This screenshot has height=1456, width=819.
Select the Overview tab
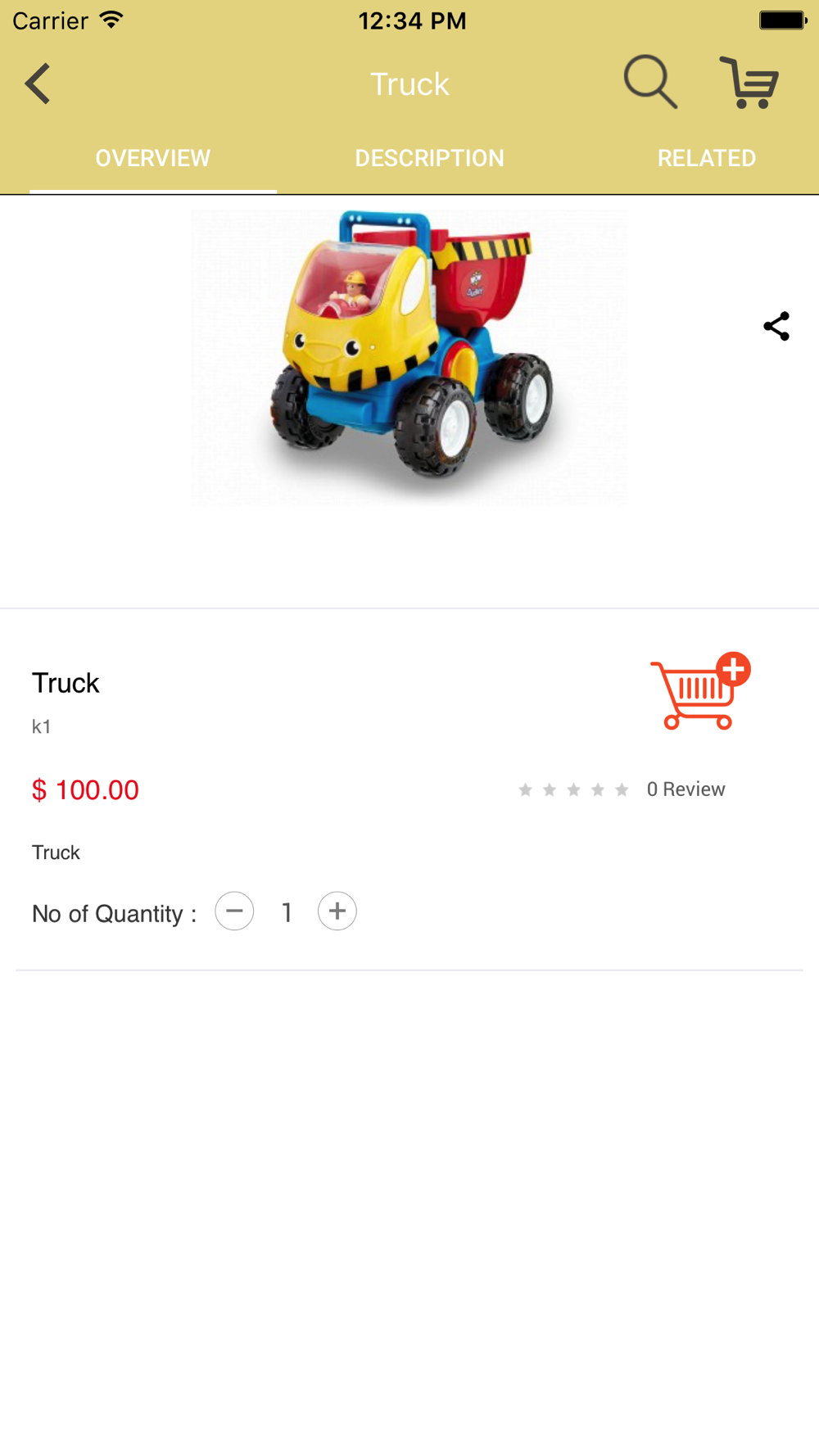pyautogui.click(x=153, y=158)
